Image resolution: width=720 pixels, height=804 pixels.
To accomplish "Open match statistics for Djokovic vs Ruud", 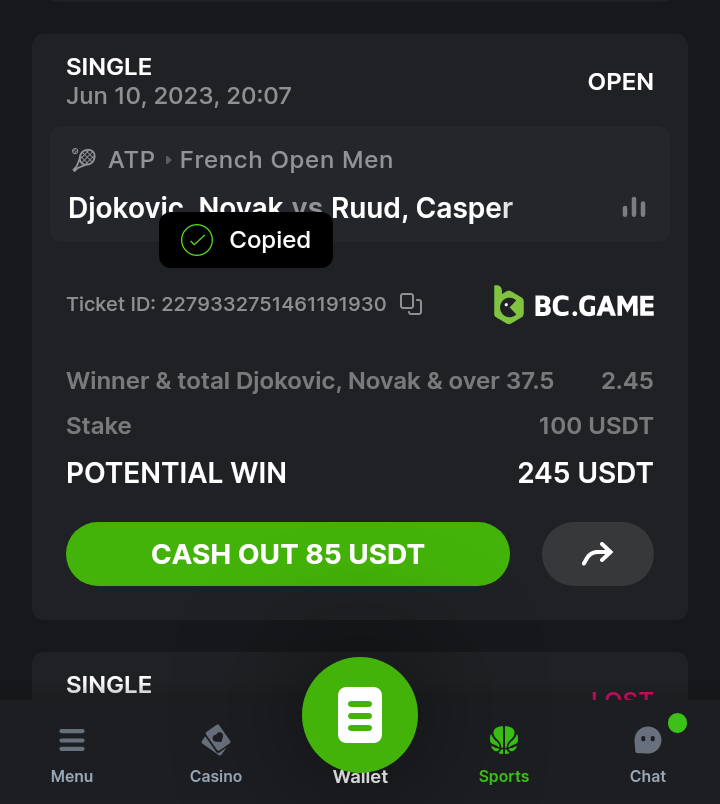I will click(633, 207).
